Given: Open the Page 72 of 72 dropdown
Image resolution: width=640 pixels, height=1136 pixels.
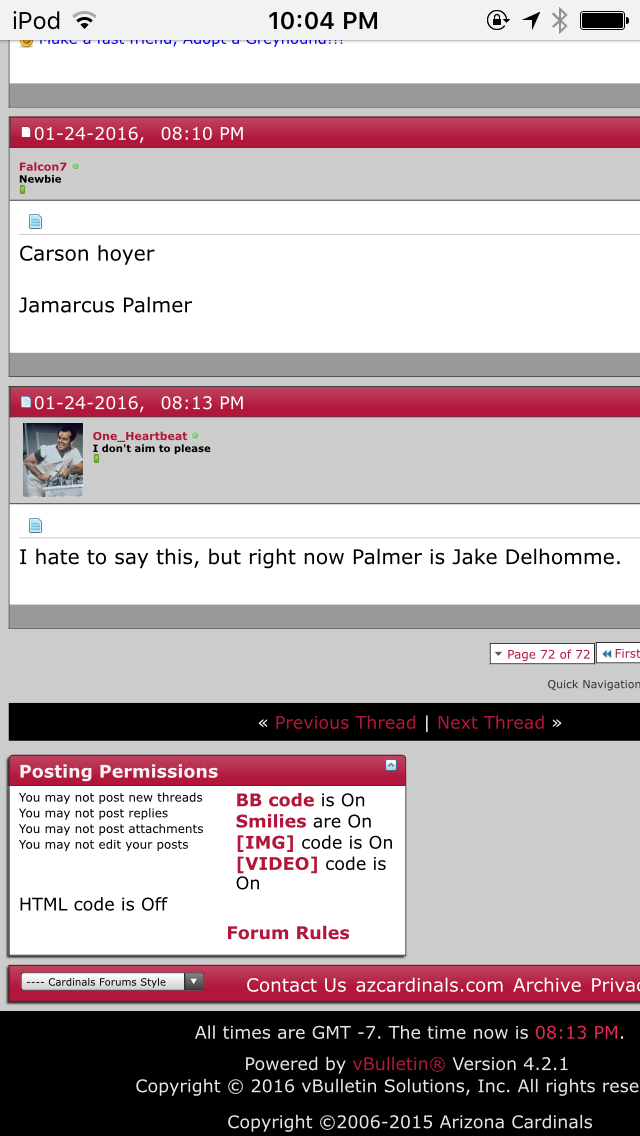Looking at the screenshot, I should [x=541, y=654].
